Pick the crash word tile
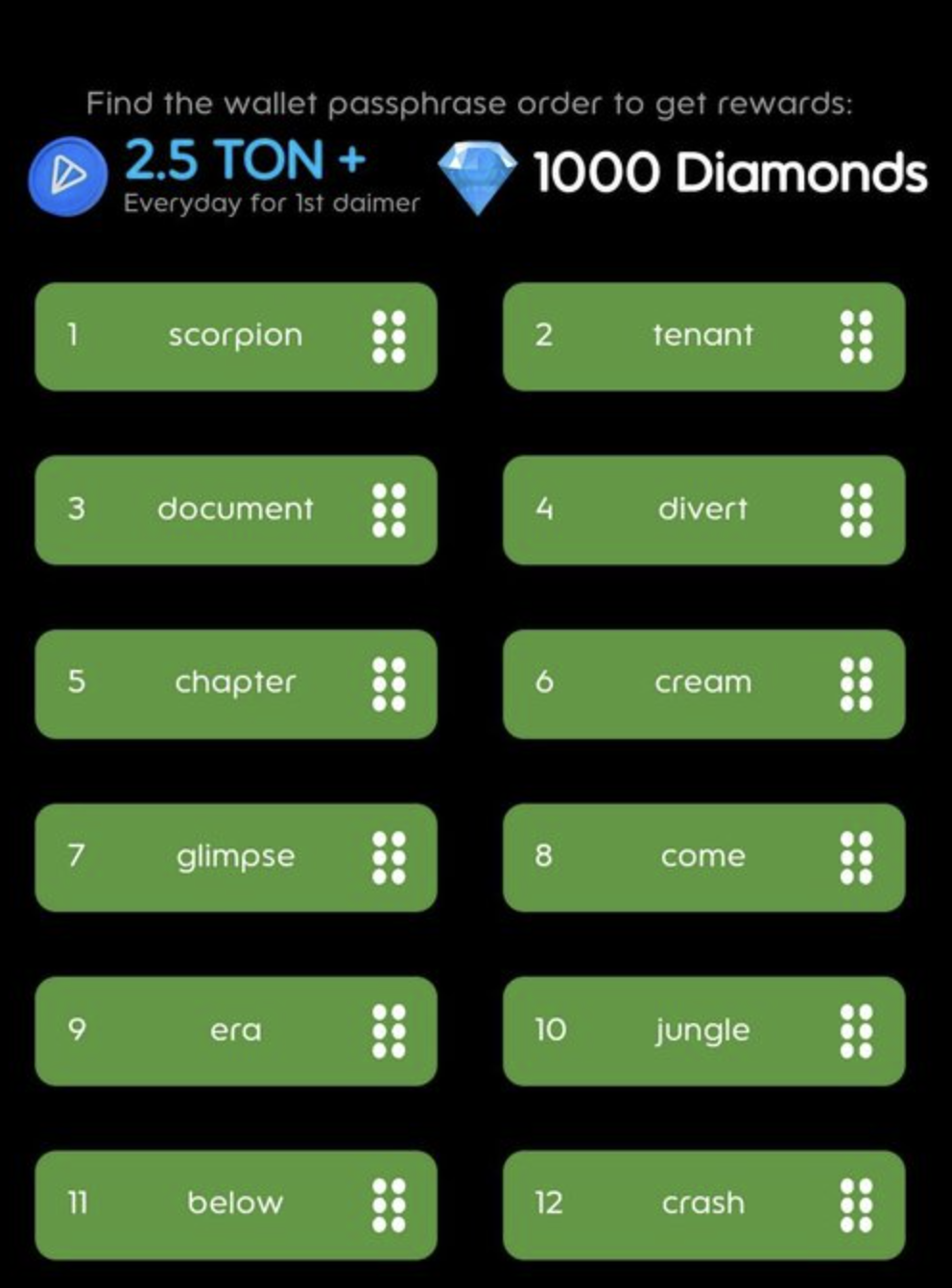Screen dimensions: 952x1288 click(702, 1204)
